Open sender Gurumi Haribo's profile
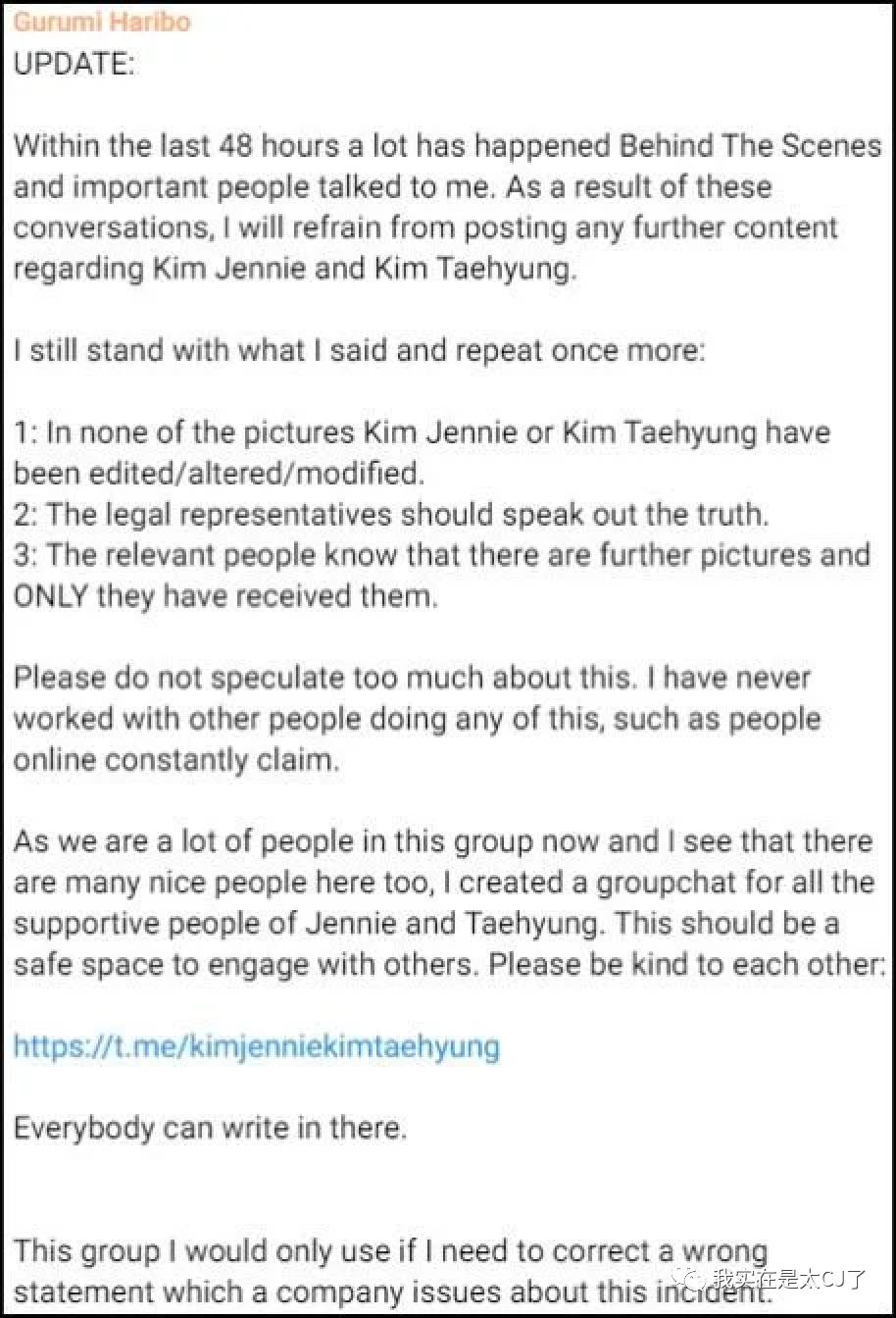 (102, 22)
